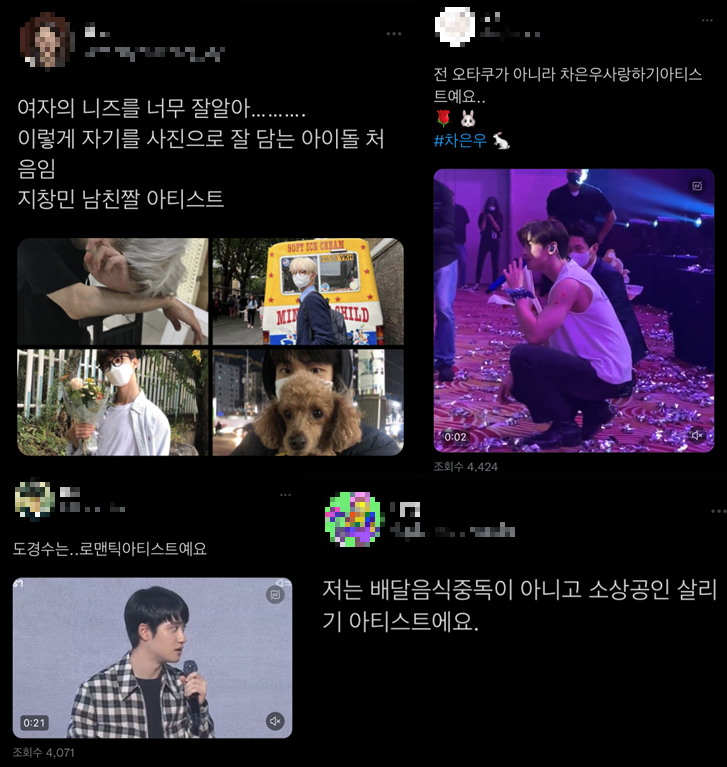Open the poodle photo
The width and height of the screenshot is (727, 767).
[x=308, y=401]
